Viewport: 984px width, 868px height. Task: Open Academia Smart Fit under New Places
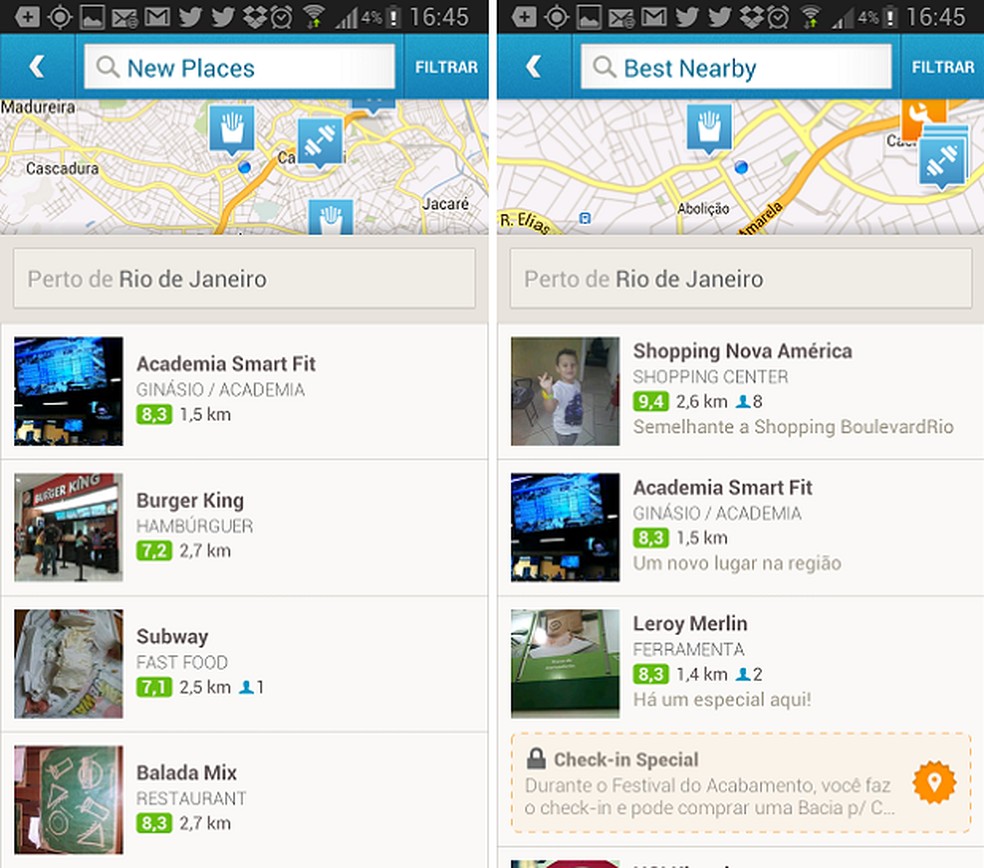pos(244,390)
